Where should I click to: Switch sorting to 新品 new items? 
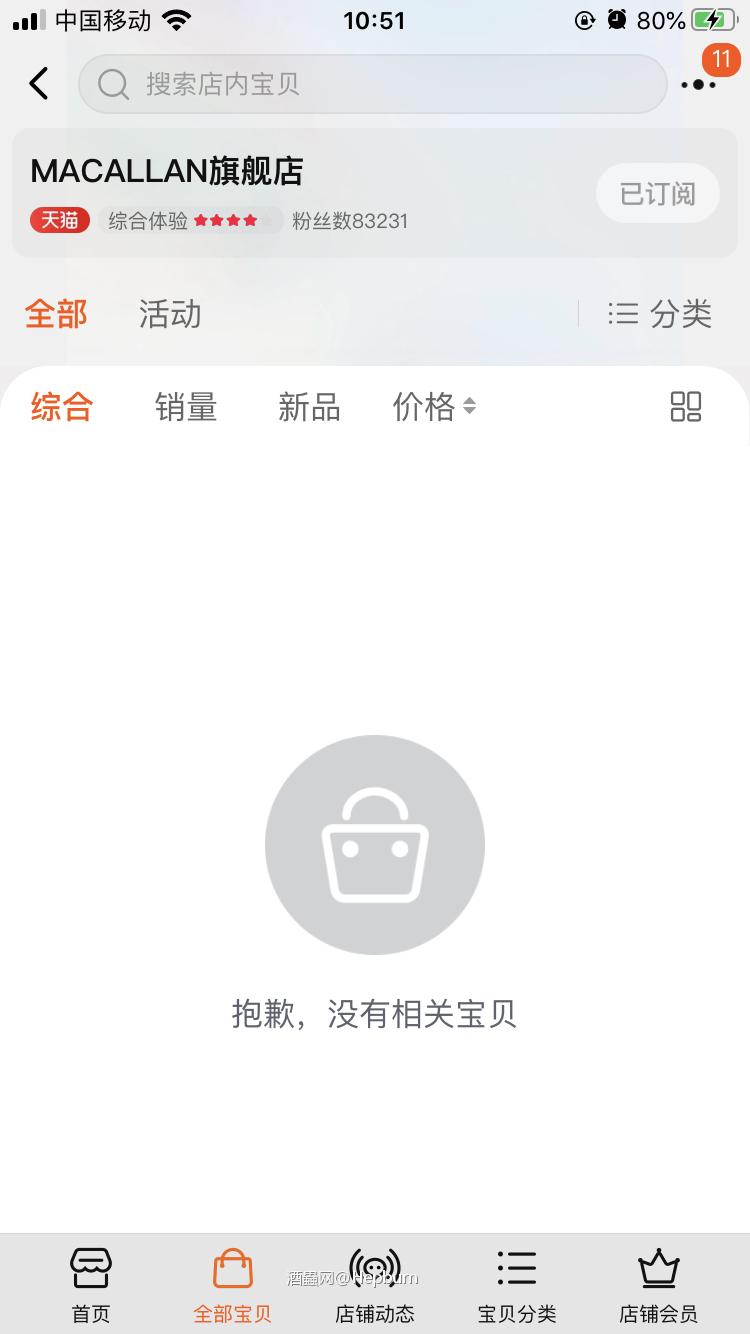pos(310,406)
